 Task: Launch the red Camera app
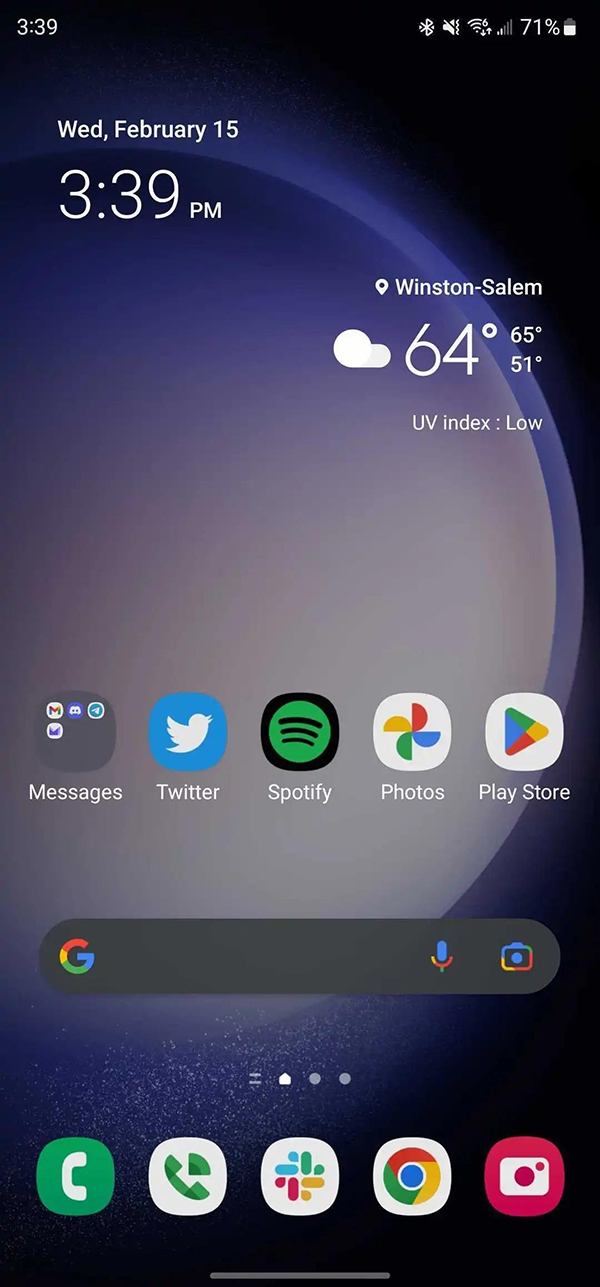pyautogui.click(x=524, y=1177)
